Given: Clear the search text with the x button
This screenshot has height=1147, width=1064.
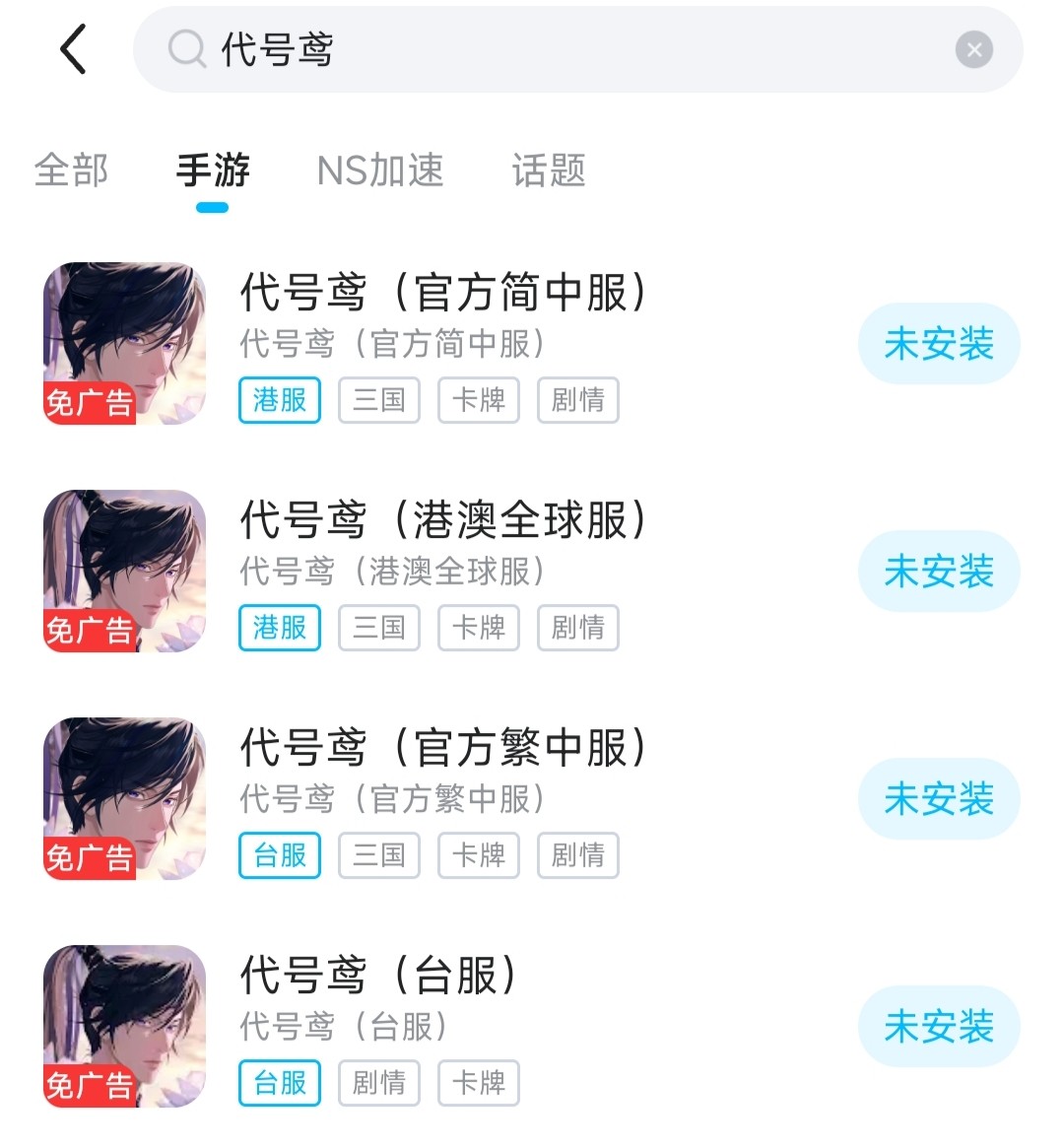Looking at the screenshot, I should click(974, 49).
